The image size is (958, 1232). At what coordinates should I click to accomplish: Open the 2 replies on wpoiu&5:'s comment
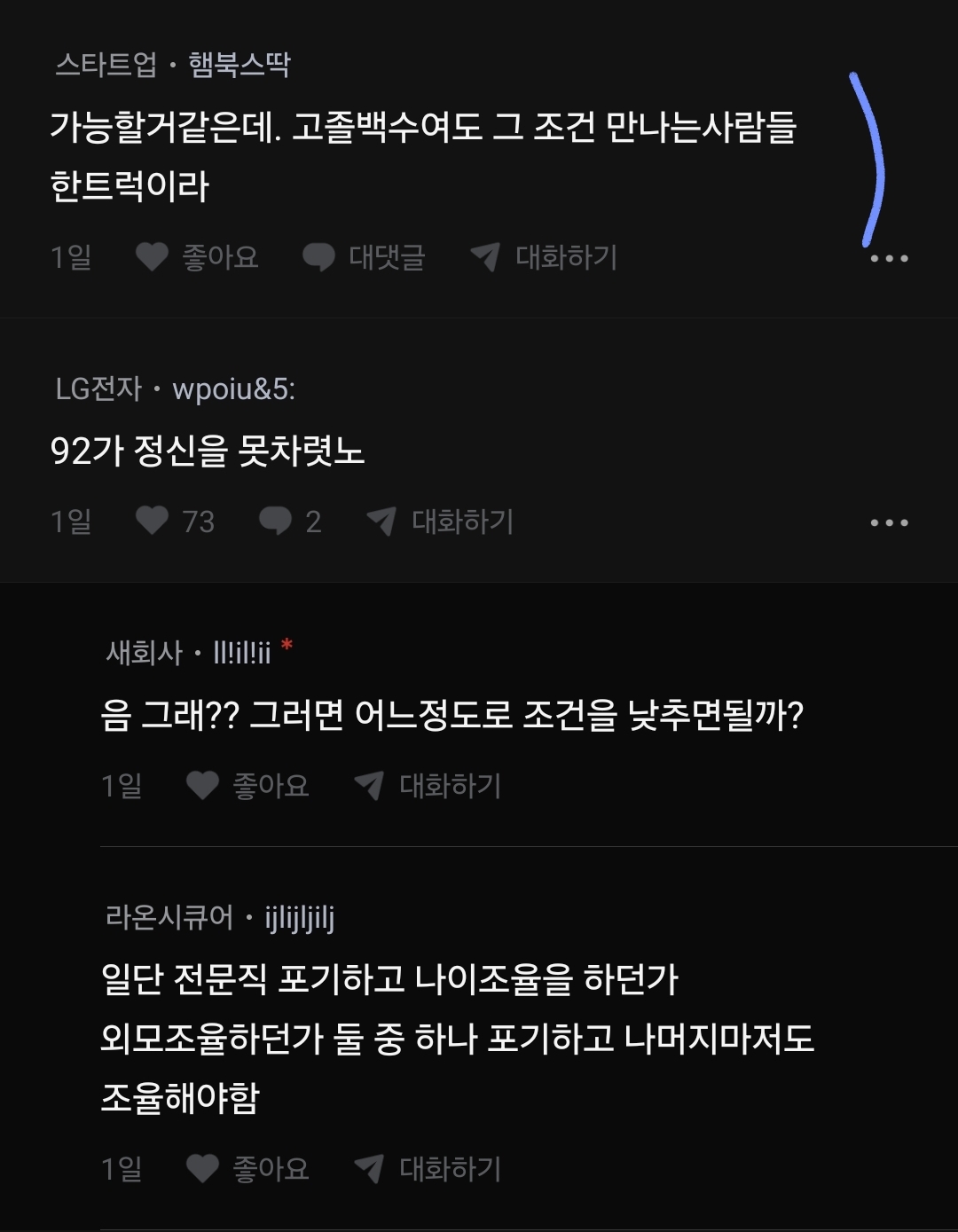pos(289,521)
